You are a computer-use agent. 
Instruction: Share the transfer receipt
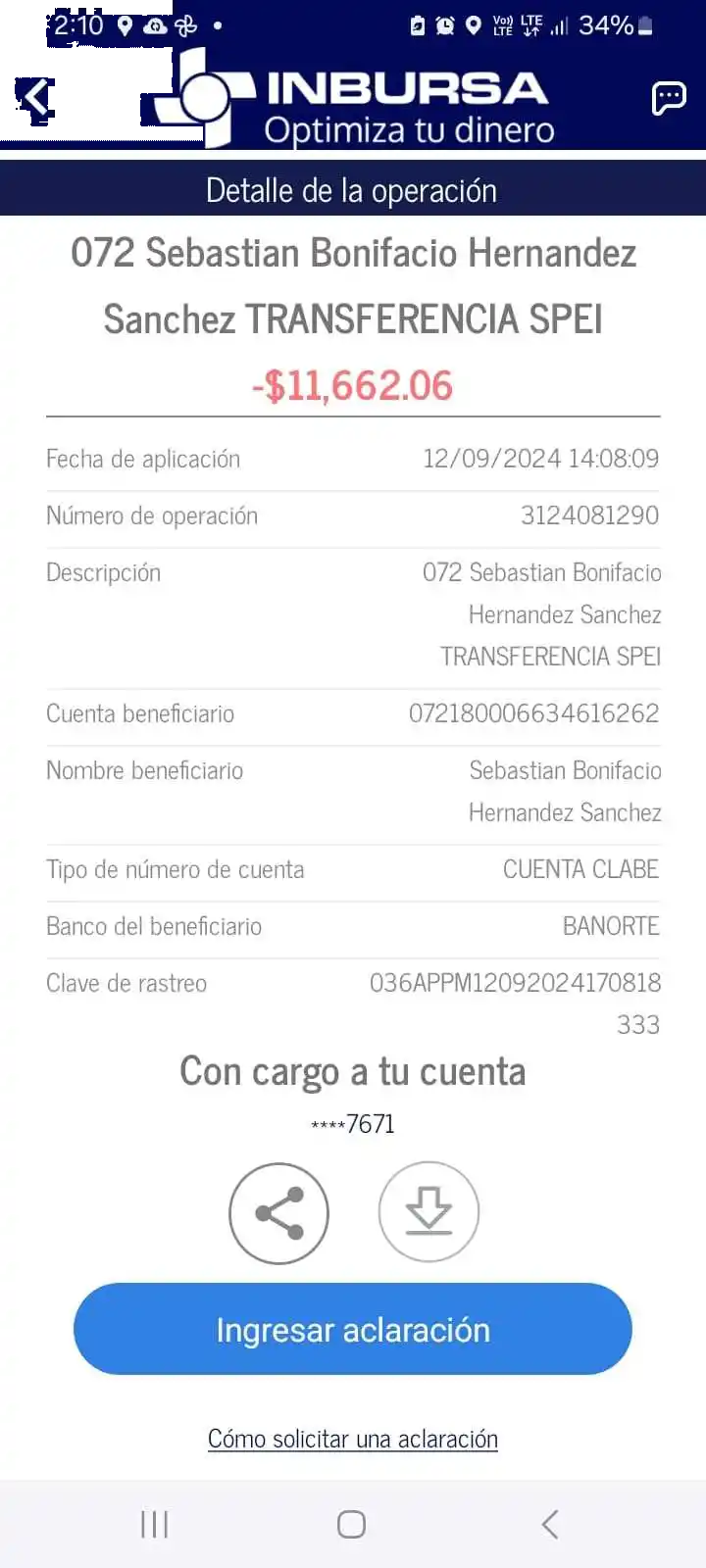pos(278,1212)
